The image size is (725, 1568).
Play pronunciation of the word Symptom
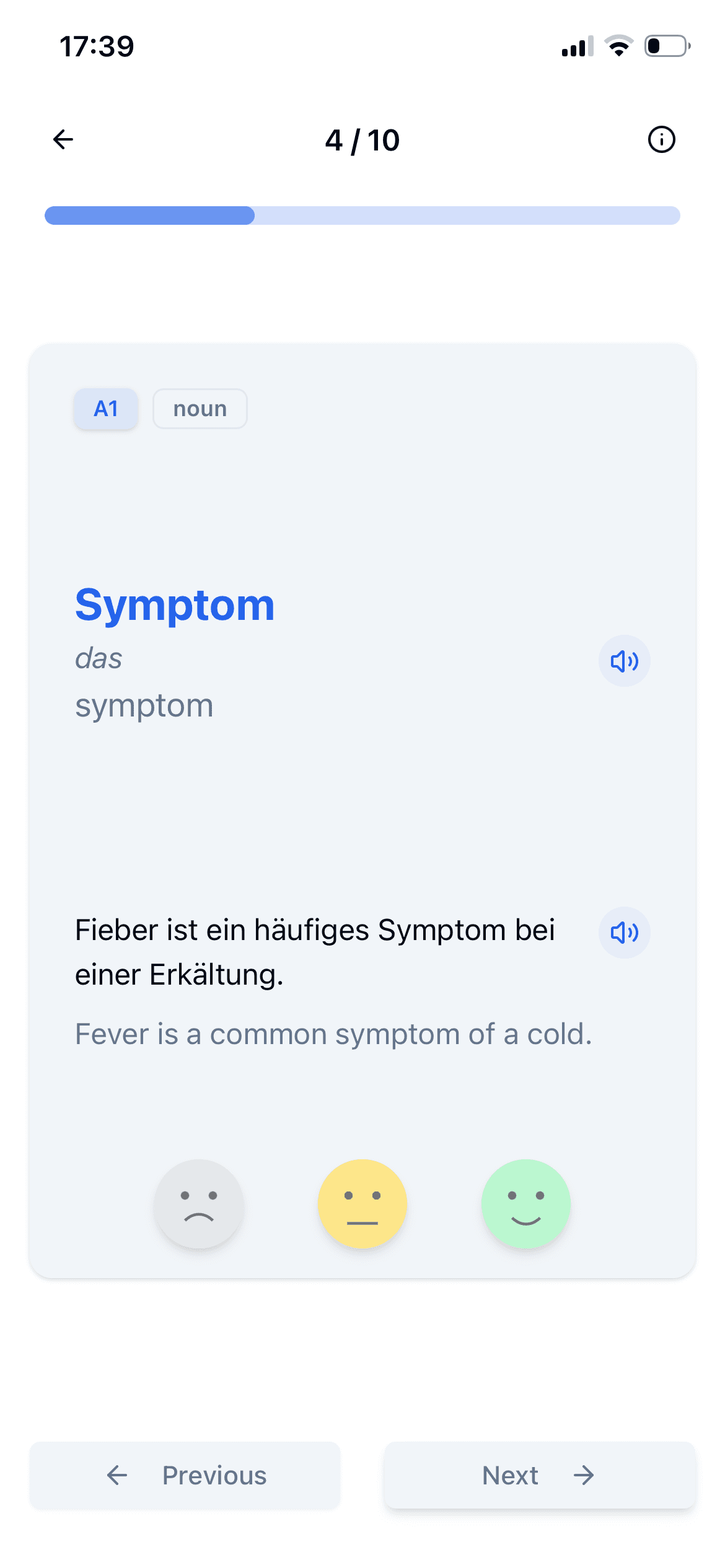coord(624,661)
